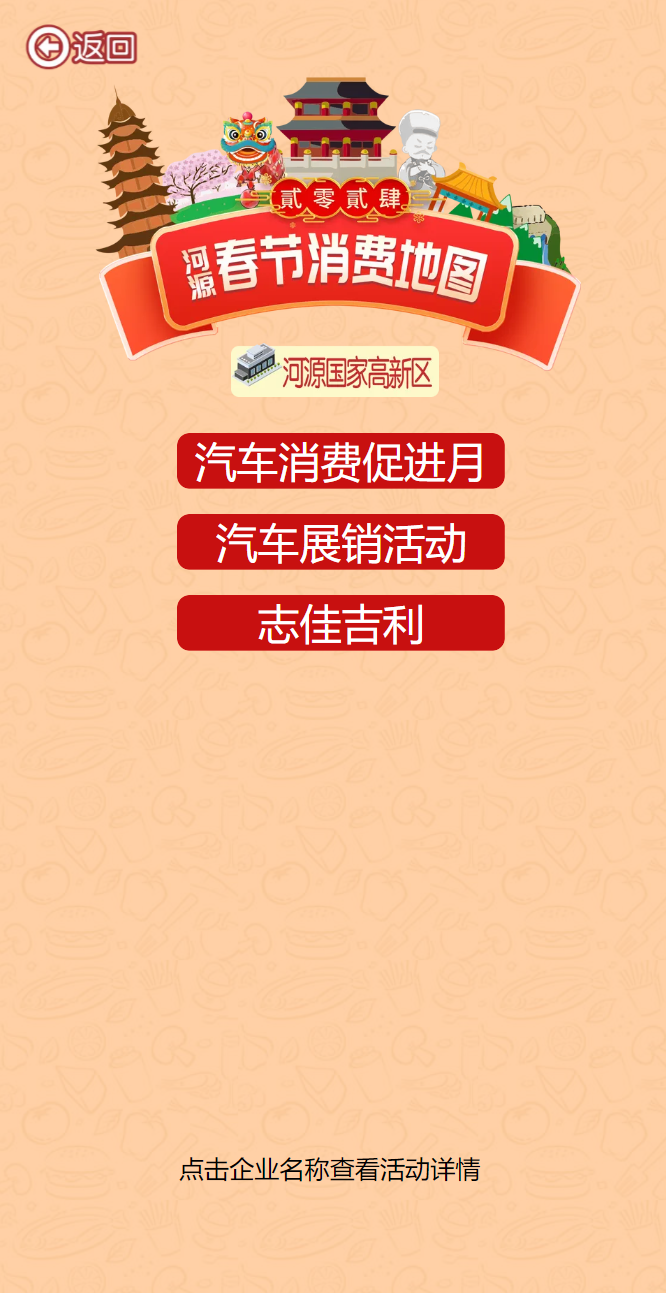Select the 志佳吉利 enterprise
Viewport: 666px width, 1293px height.
340,623
